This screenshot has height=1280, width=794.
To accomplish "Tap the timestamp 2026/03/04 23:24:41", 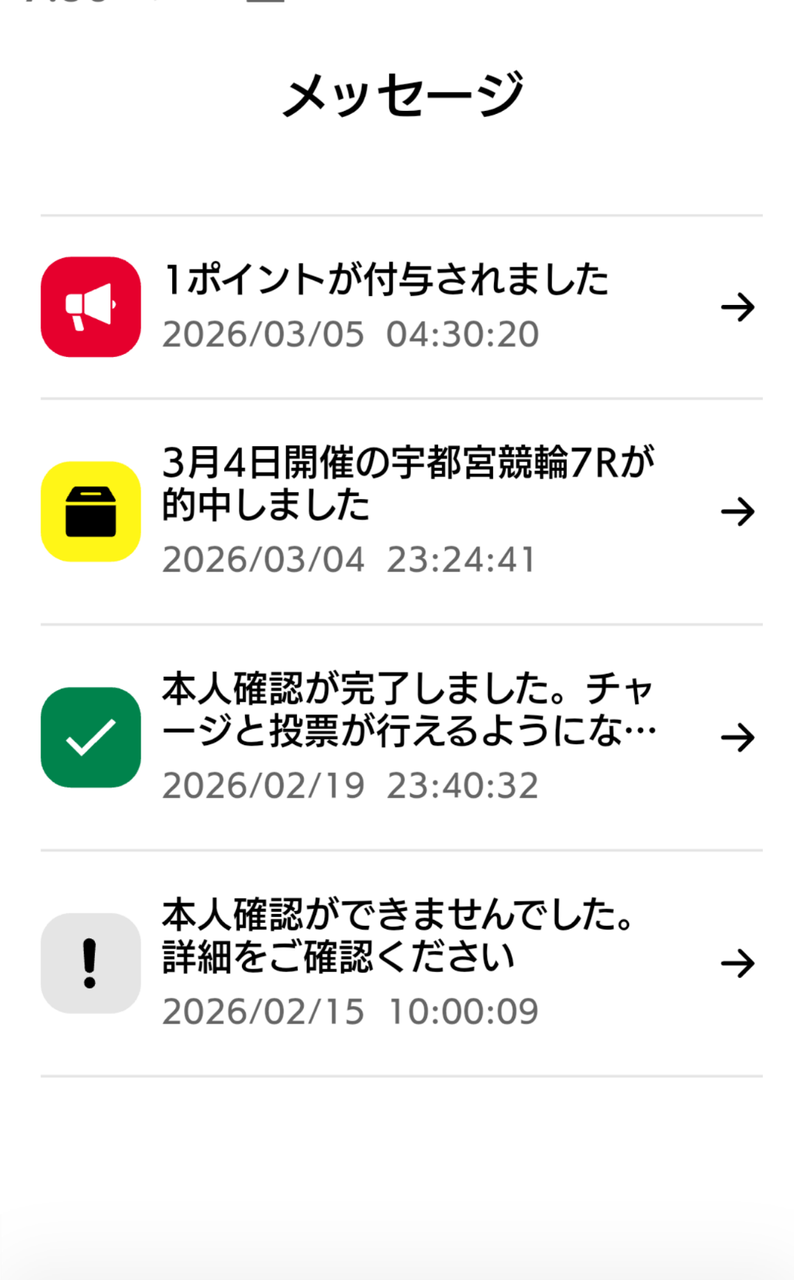I will 350,560.
